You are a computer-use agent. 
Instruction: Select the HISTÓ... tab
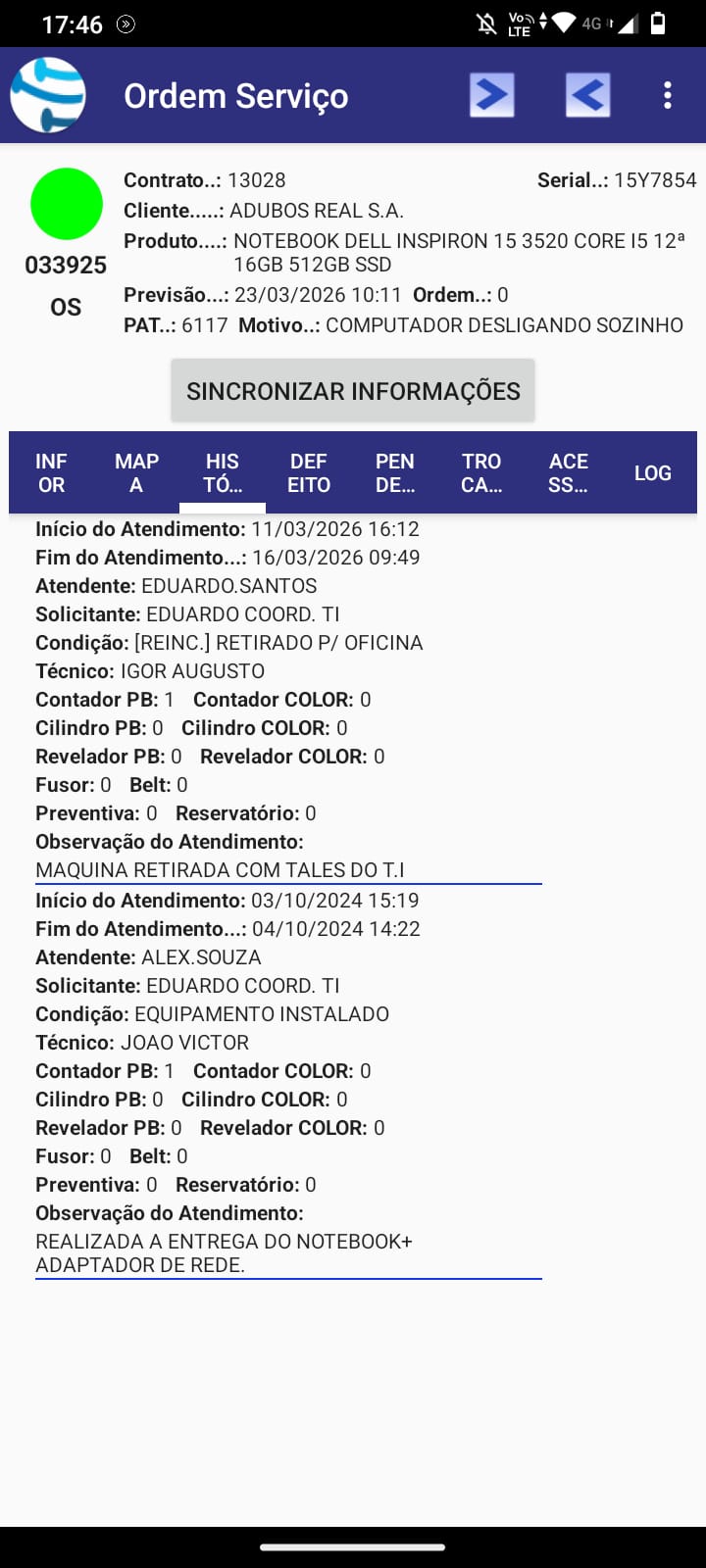pos(223,472)
